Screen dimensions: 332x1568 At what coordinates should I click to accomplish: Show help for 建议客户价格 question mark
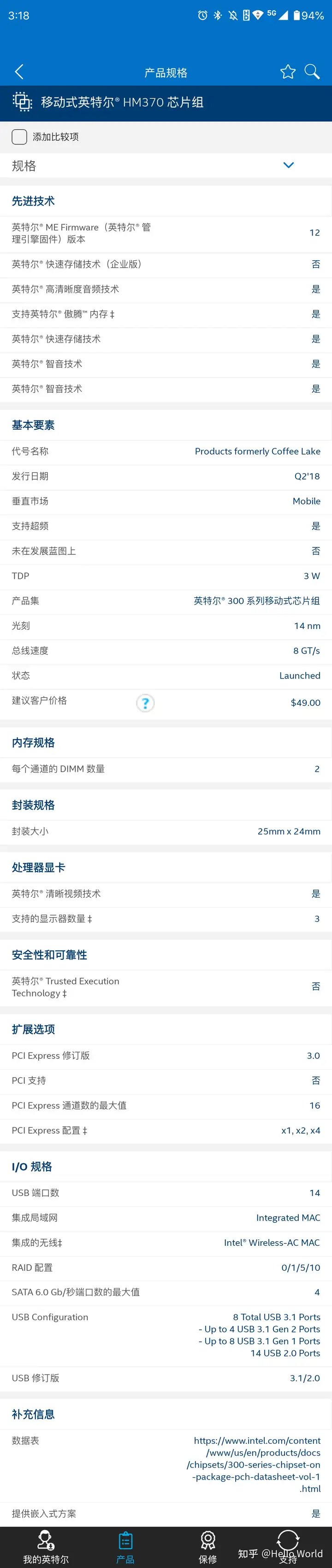click(145, 703)
